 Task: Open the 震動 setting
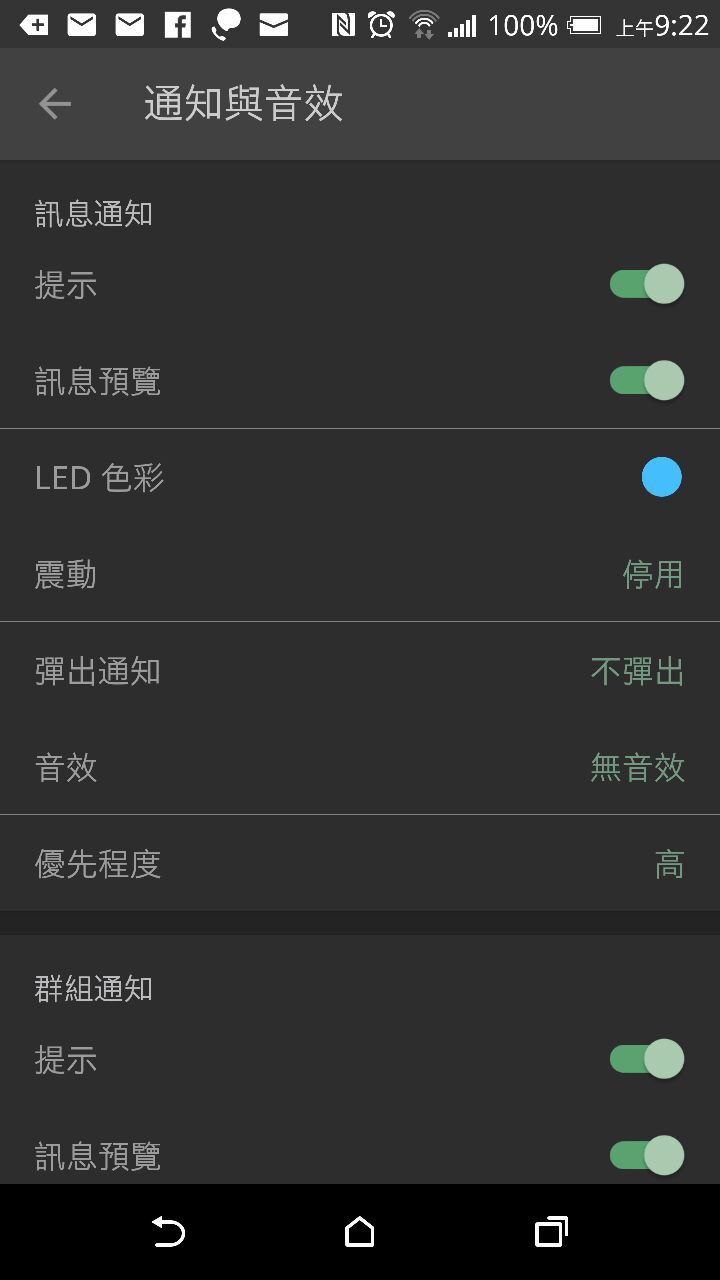coord(360,575)
